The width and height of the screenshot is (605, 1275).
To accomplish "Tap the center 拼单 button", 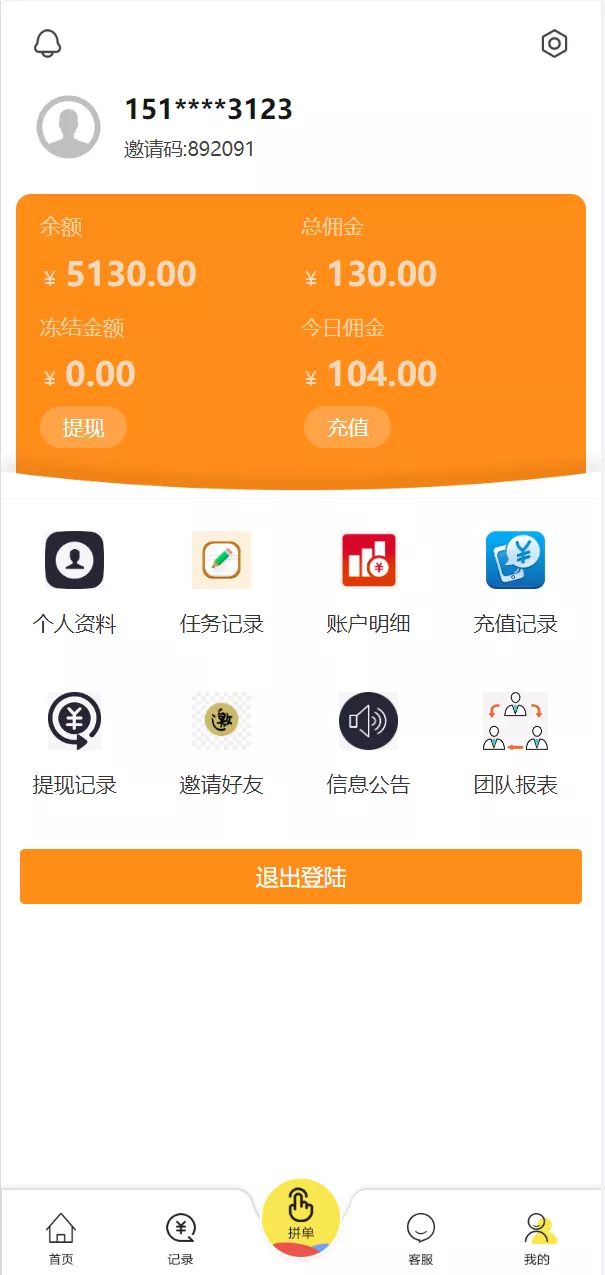I will [x=301, y=1218].
